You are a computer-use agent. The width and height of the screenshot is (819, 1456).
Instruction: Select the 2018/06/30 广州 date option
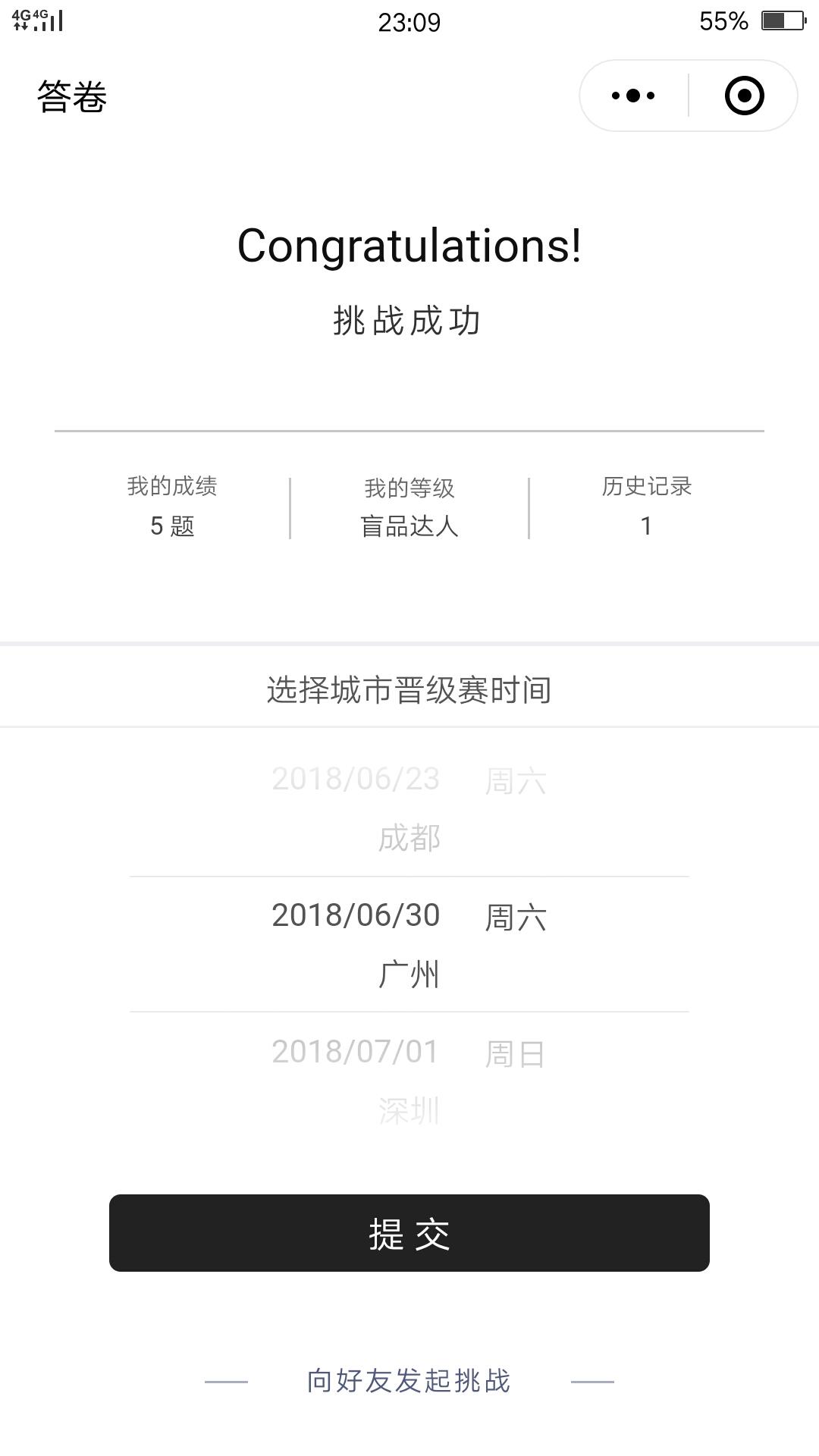click(409, 944)
